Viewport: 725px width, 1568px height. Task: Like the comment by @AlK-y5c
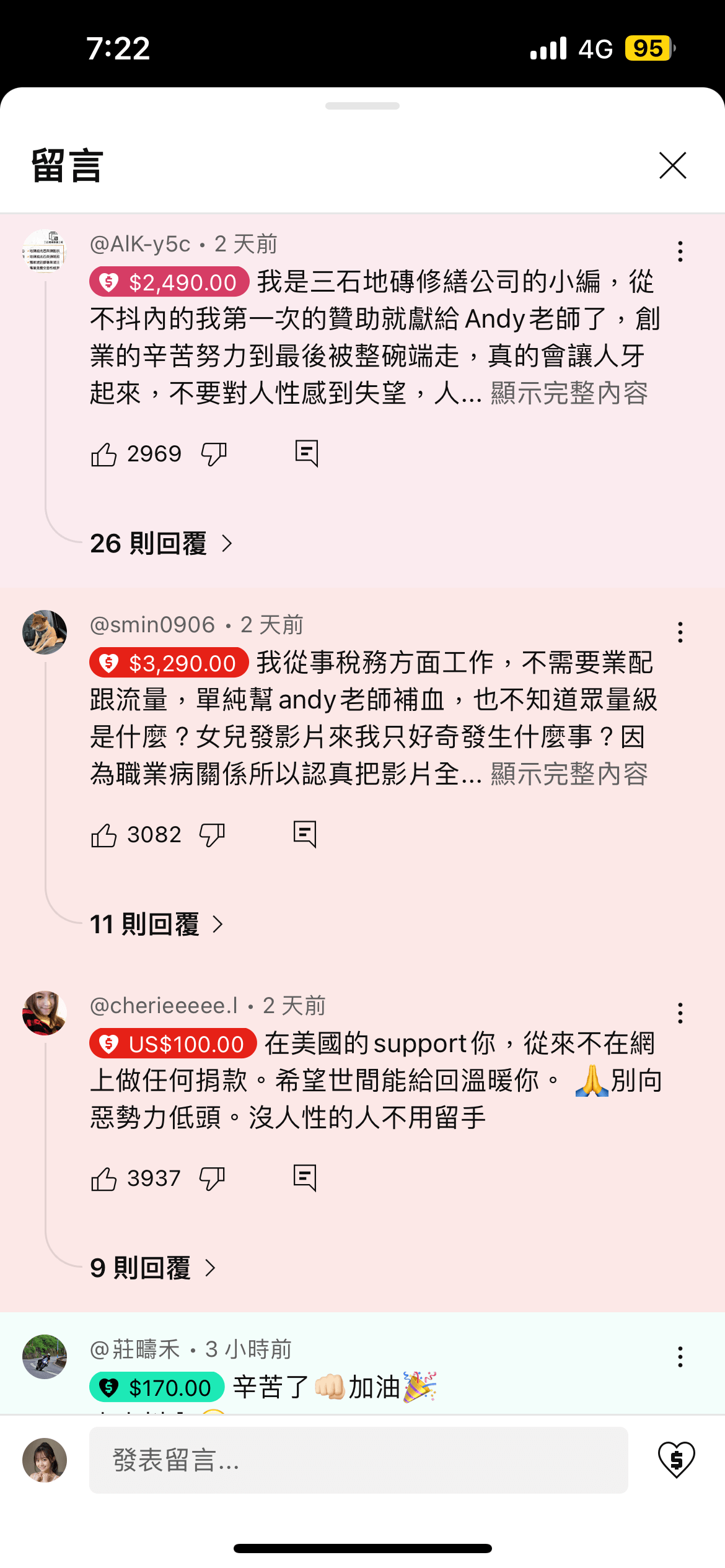coord(104,455)
